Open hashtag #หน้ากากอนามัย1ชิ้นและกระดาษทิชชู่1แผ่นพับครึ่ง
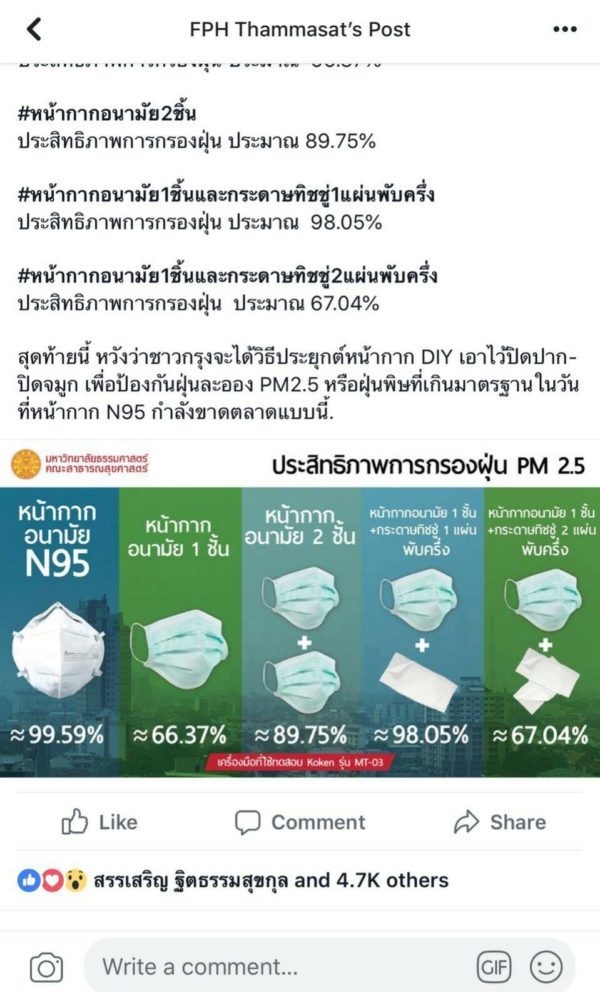 pyautogui.click(x=226, y=194)
